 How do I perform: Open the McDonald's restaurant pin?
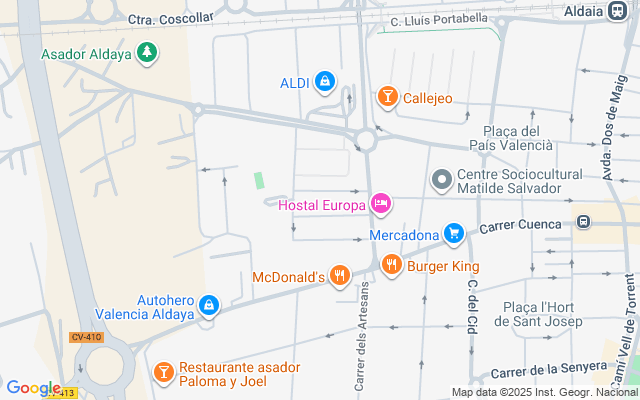pyautogui.click(x=340, y=276)
